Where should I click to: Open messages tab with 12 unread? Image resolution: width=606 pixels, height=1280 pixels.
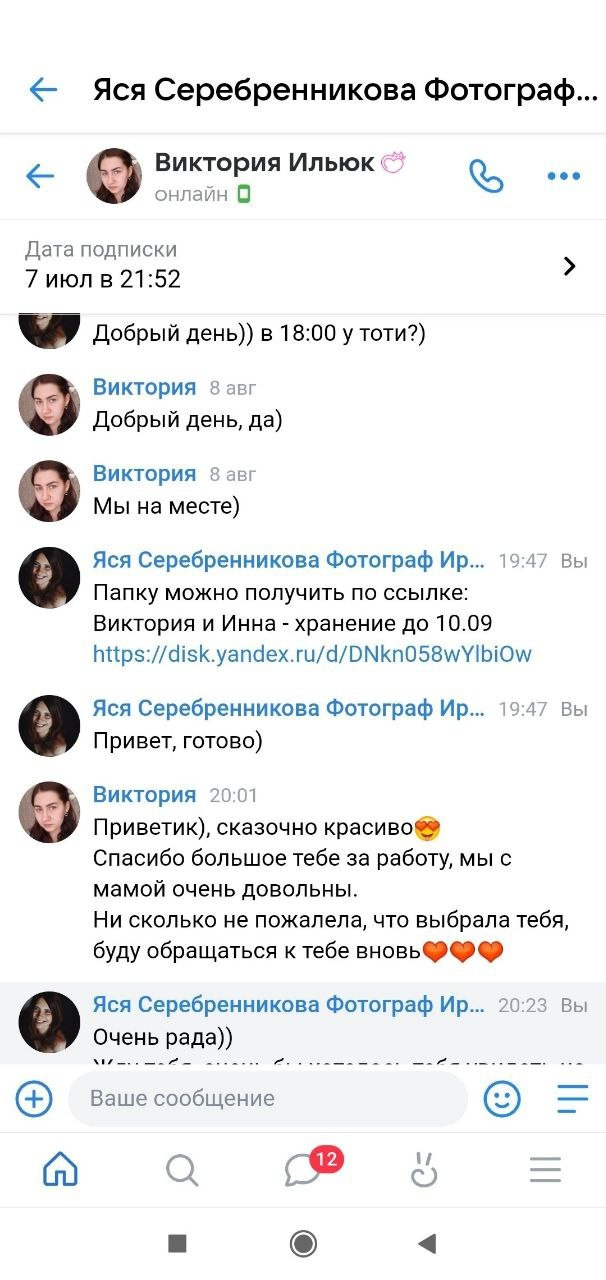point(304,1169)
